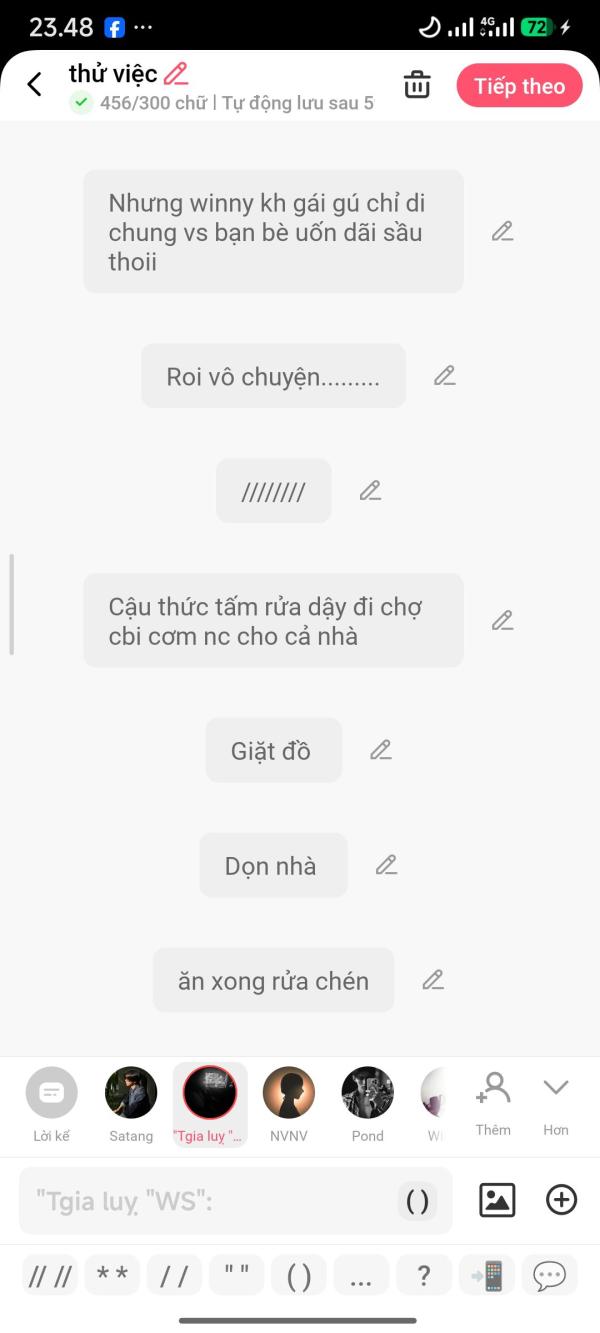Insert the question mark shortcut
This screenshot has height=1333, width=600.
(x=424, y=1276)
